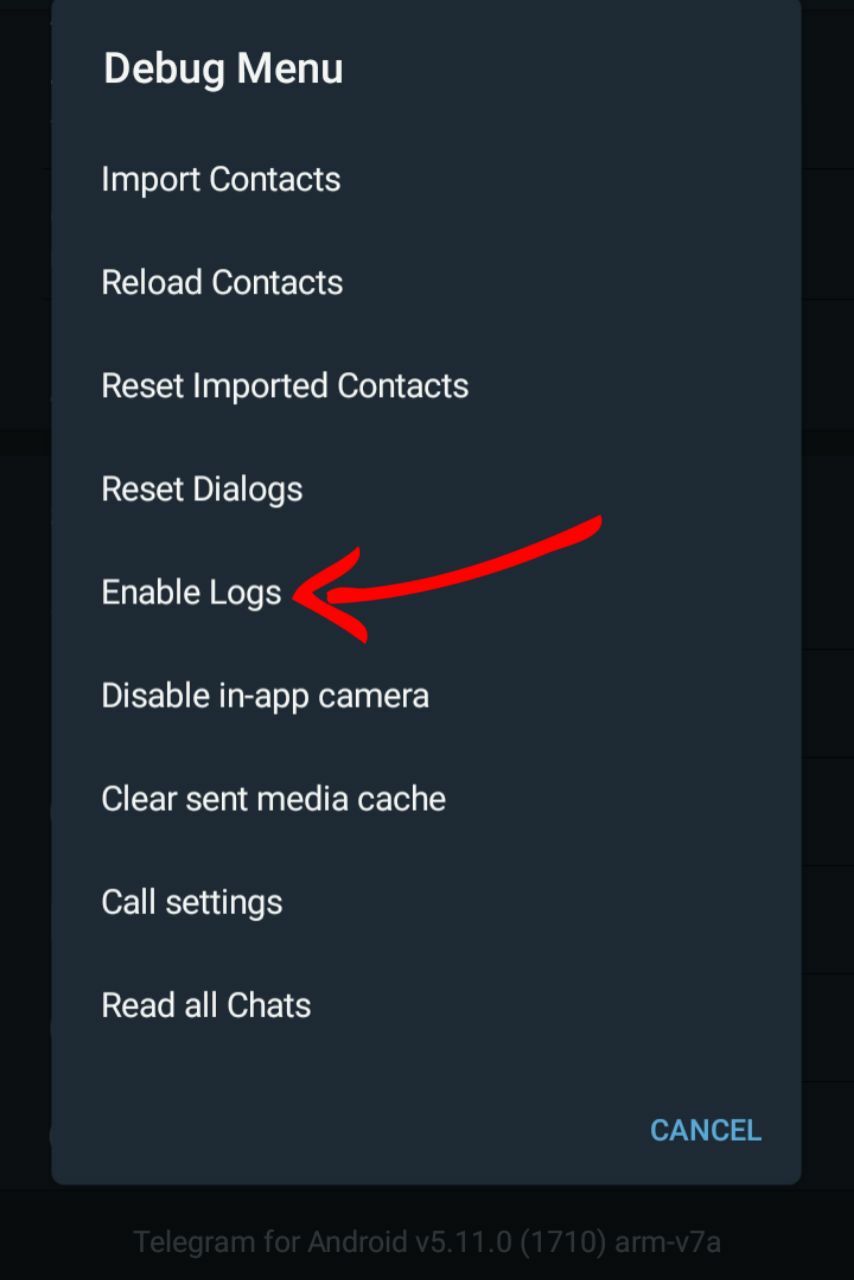The image size is (854, 1280).
Task: Select Read all Chats
Action: (x=206, y=1005)
